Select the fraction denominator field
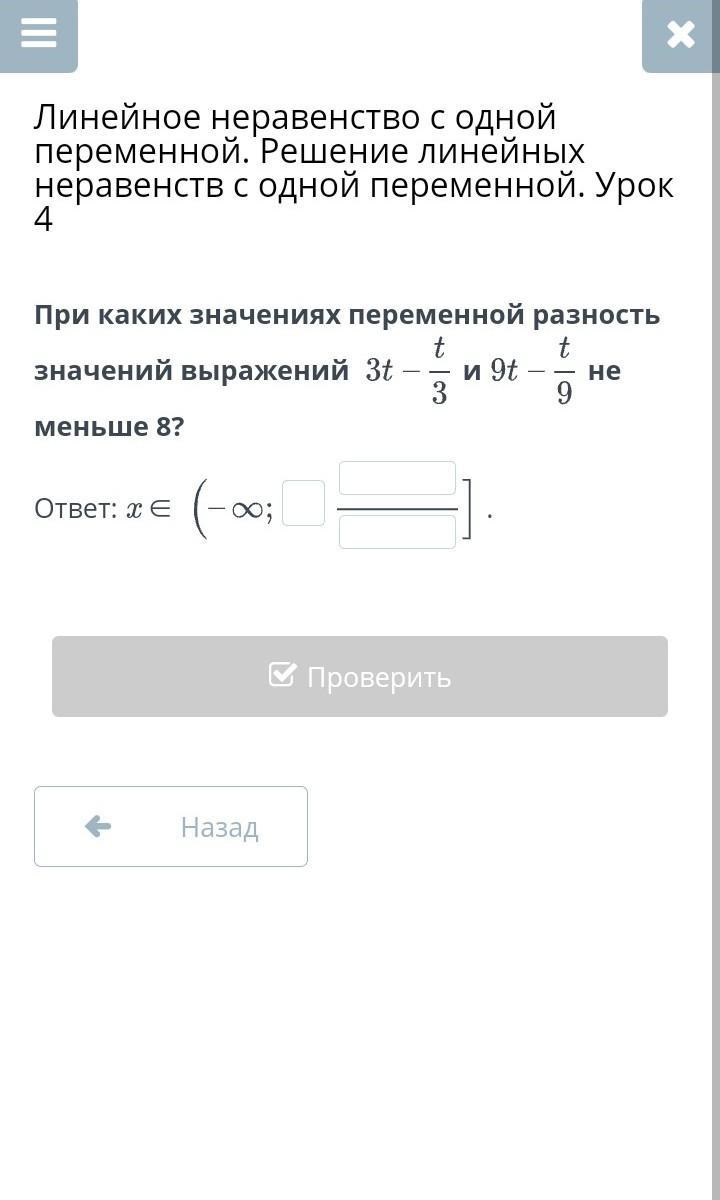This screenshot has width=720, height=1200. coord(397,531)
